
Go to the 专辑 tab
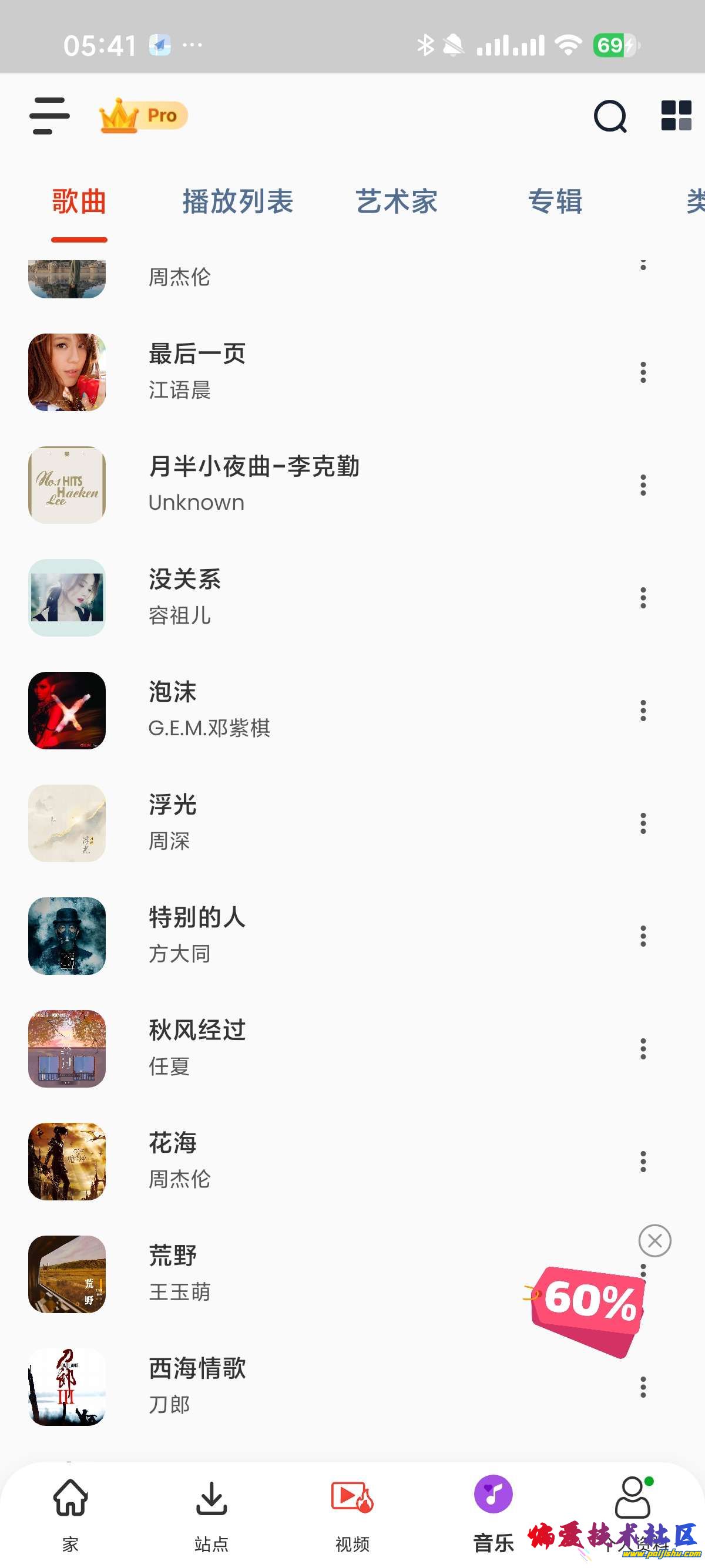pyautogui.click(x=555, y=201)
